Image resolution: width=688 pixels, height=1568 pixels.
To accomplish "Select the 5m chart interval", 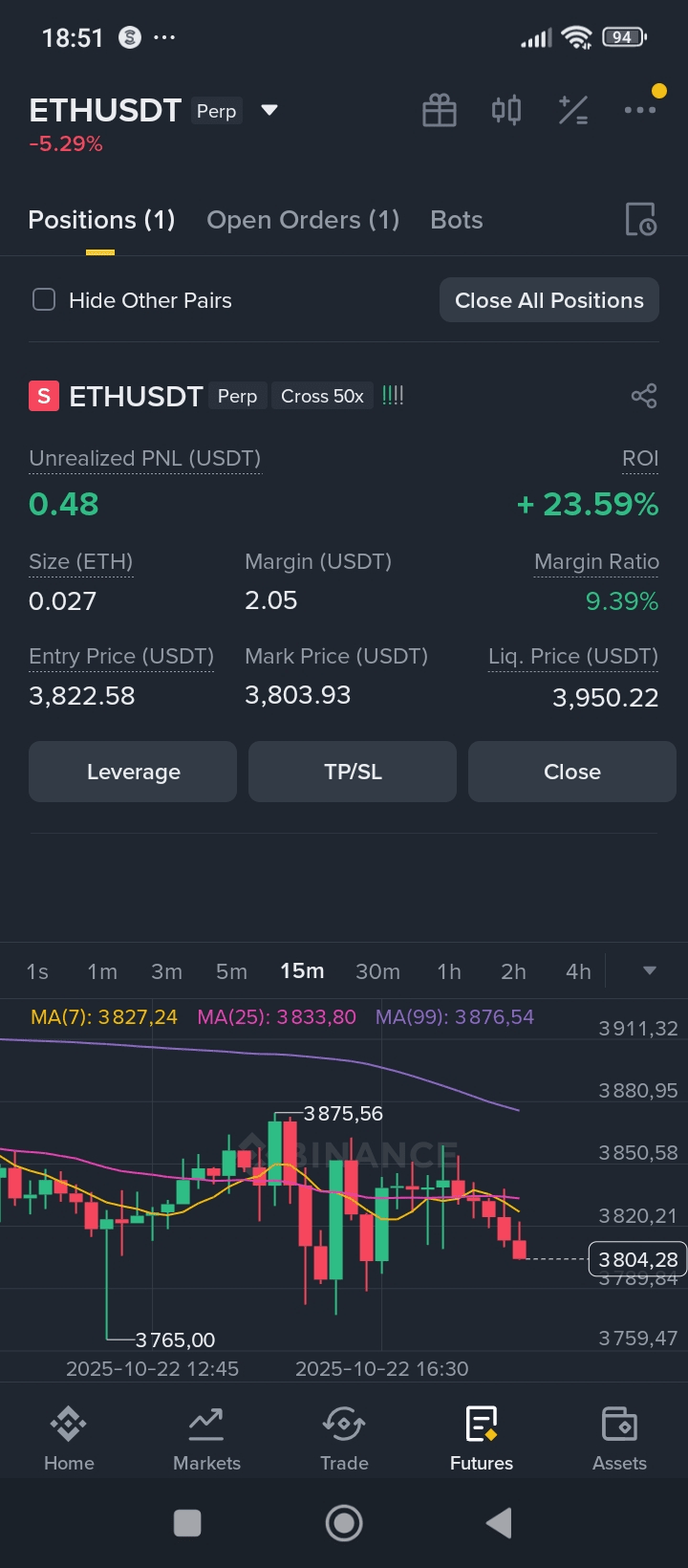I will [231, 971].
